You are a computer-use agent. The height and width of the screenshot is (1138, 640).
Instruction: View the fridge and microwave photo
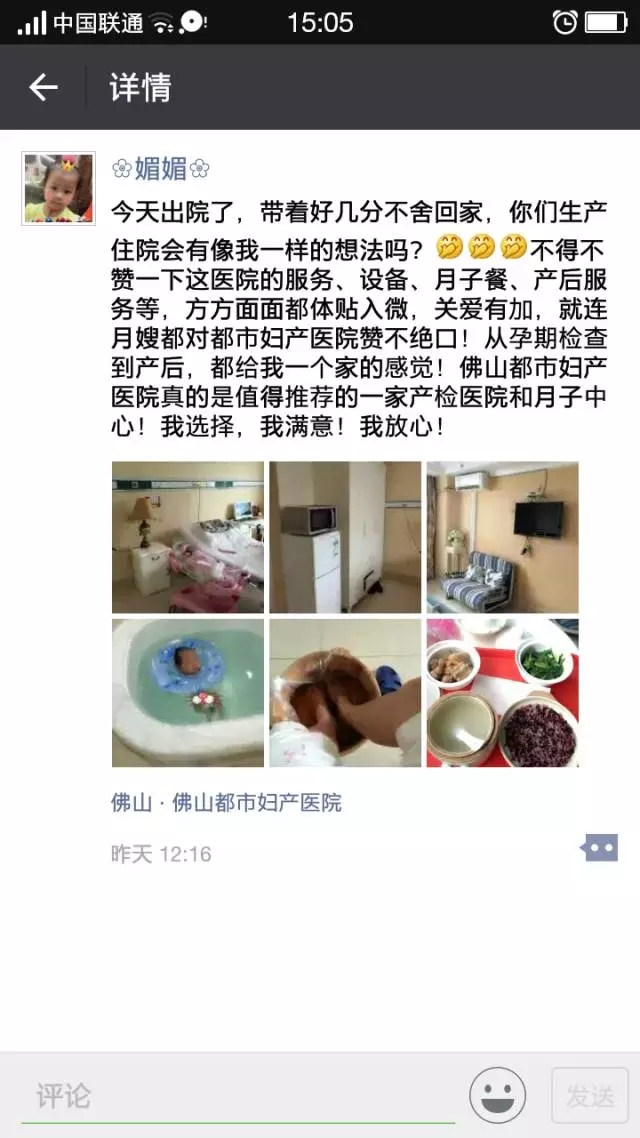[x=345, y=537]
